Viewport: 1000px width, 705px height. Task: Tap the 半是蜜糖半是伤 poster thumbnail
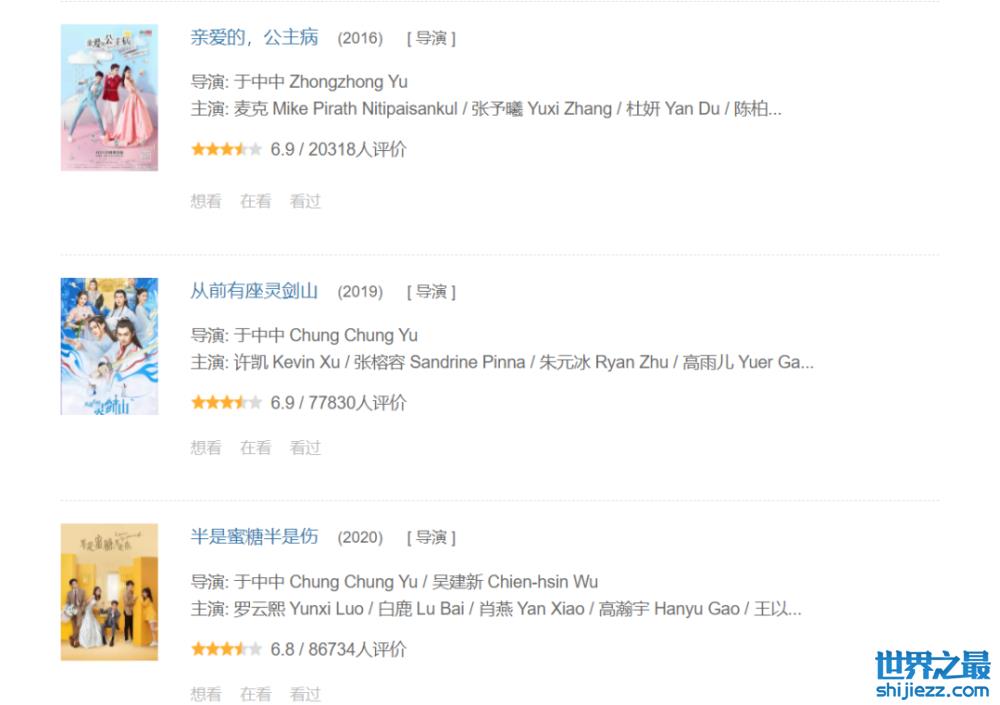pyautogui.click(x=109, y=592)
